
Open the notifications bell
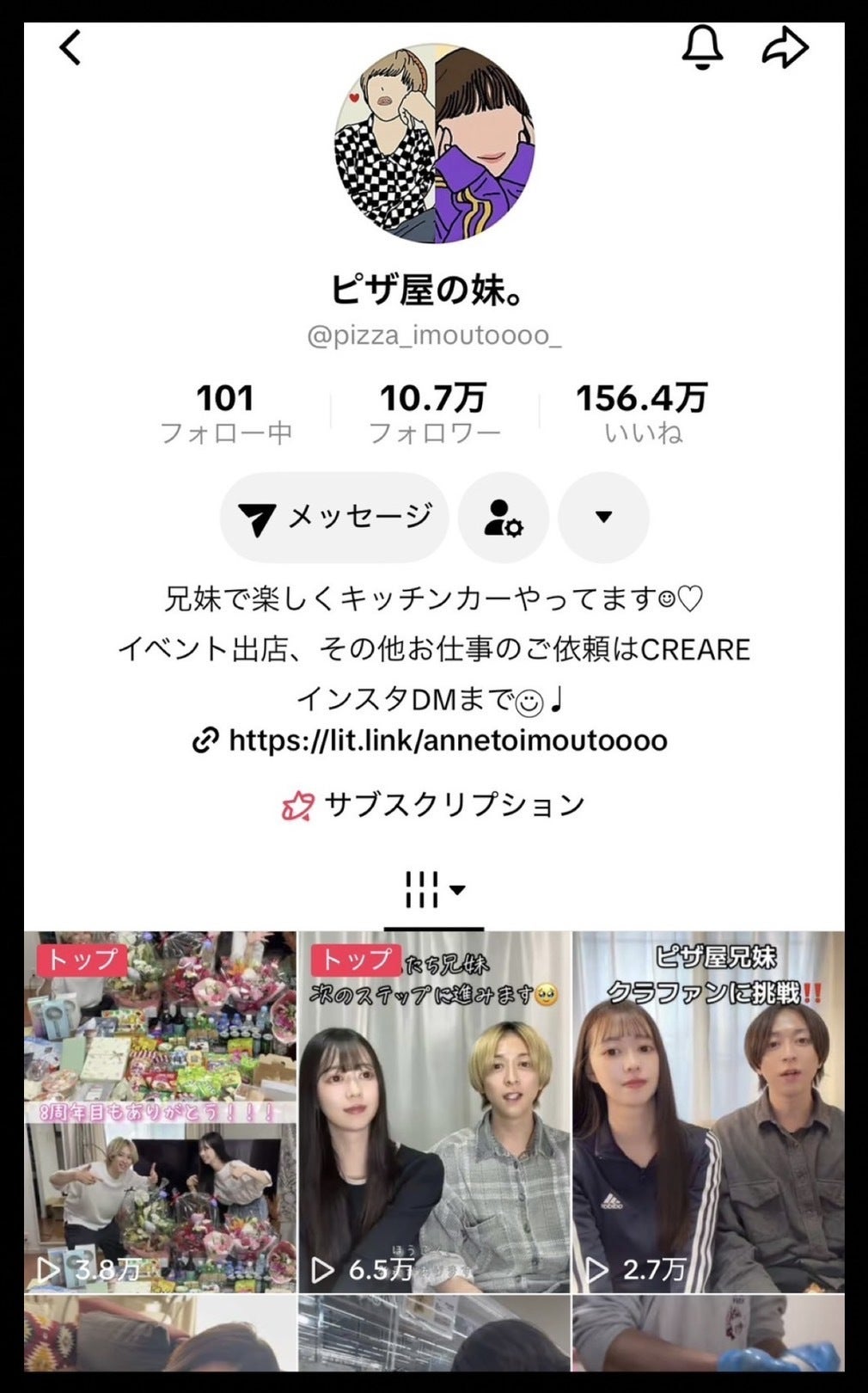click(702, 46)
